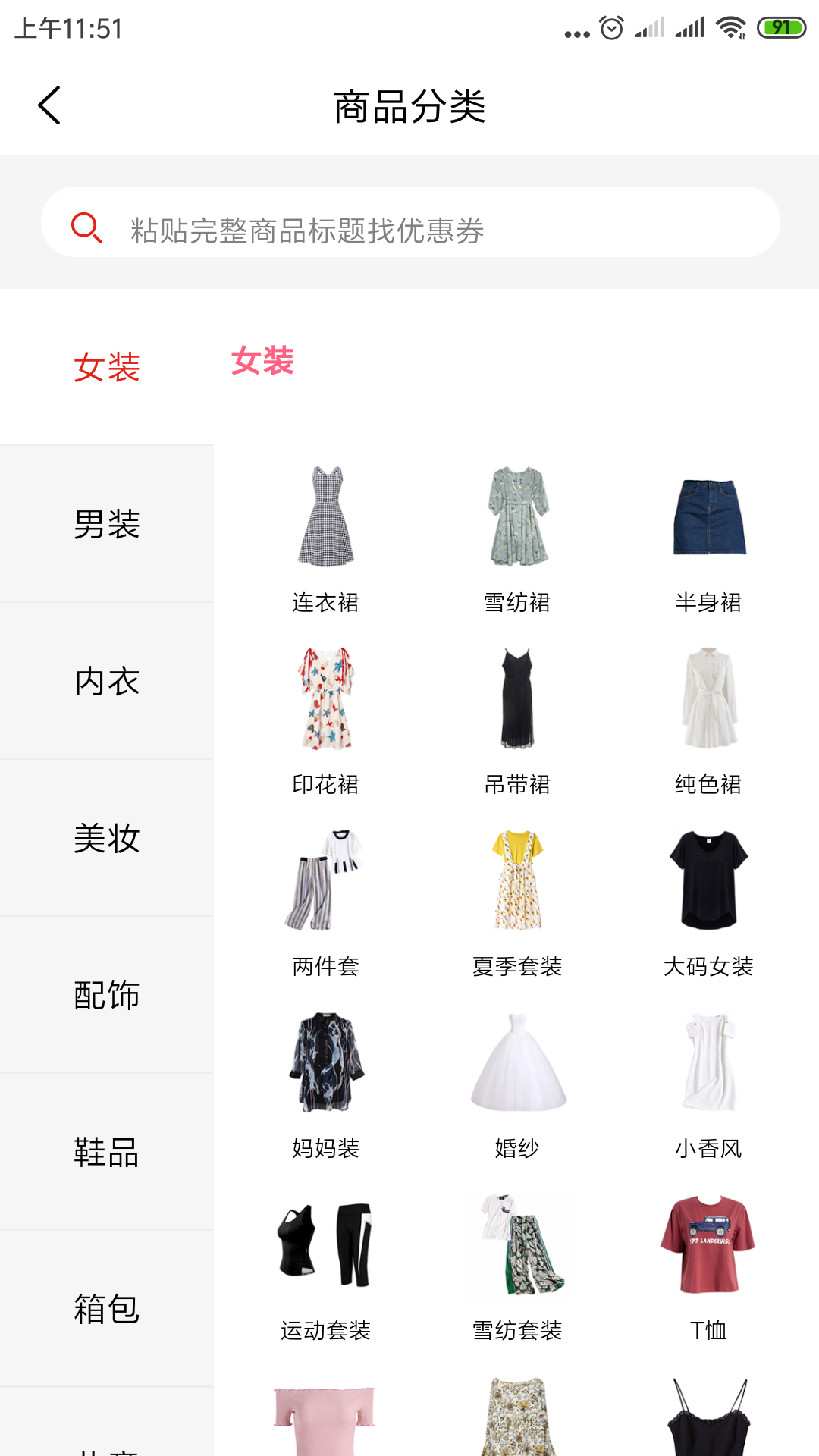Image resolution: width=819 pixels, height=1456 pixels.
Task: Open the 夏季套装 subcategory
Action: click(x=517, y=902)
